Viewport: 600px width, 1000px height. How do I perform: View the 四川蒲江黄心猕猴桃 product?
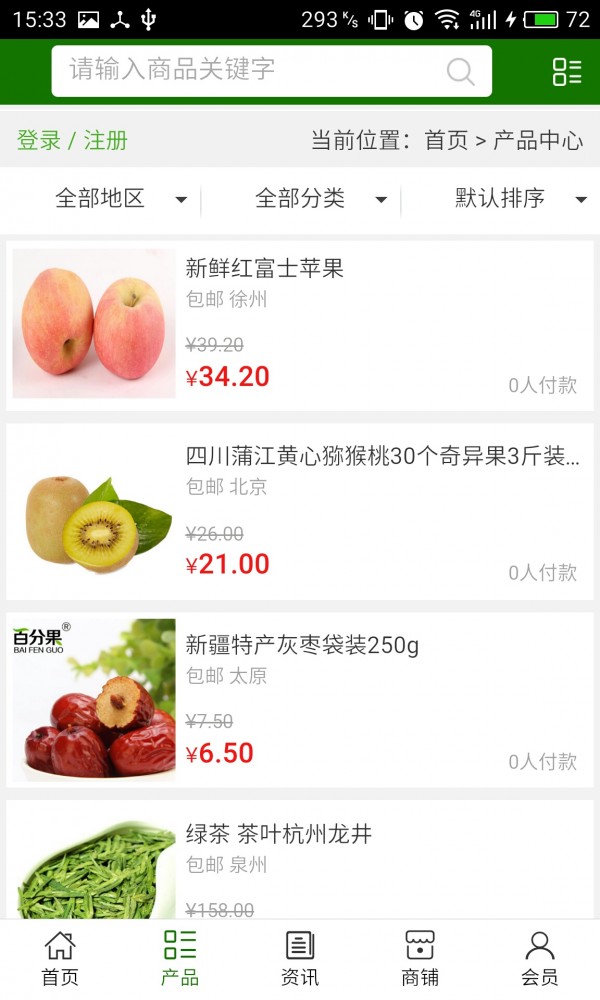[x=300, y=512]
